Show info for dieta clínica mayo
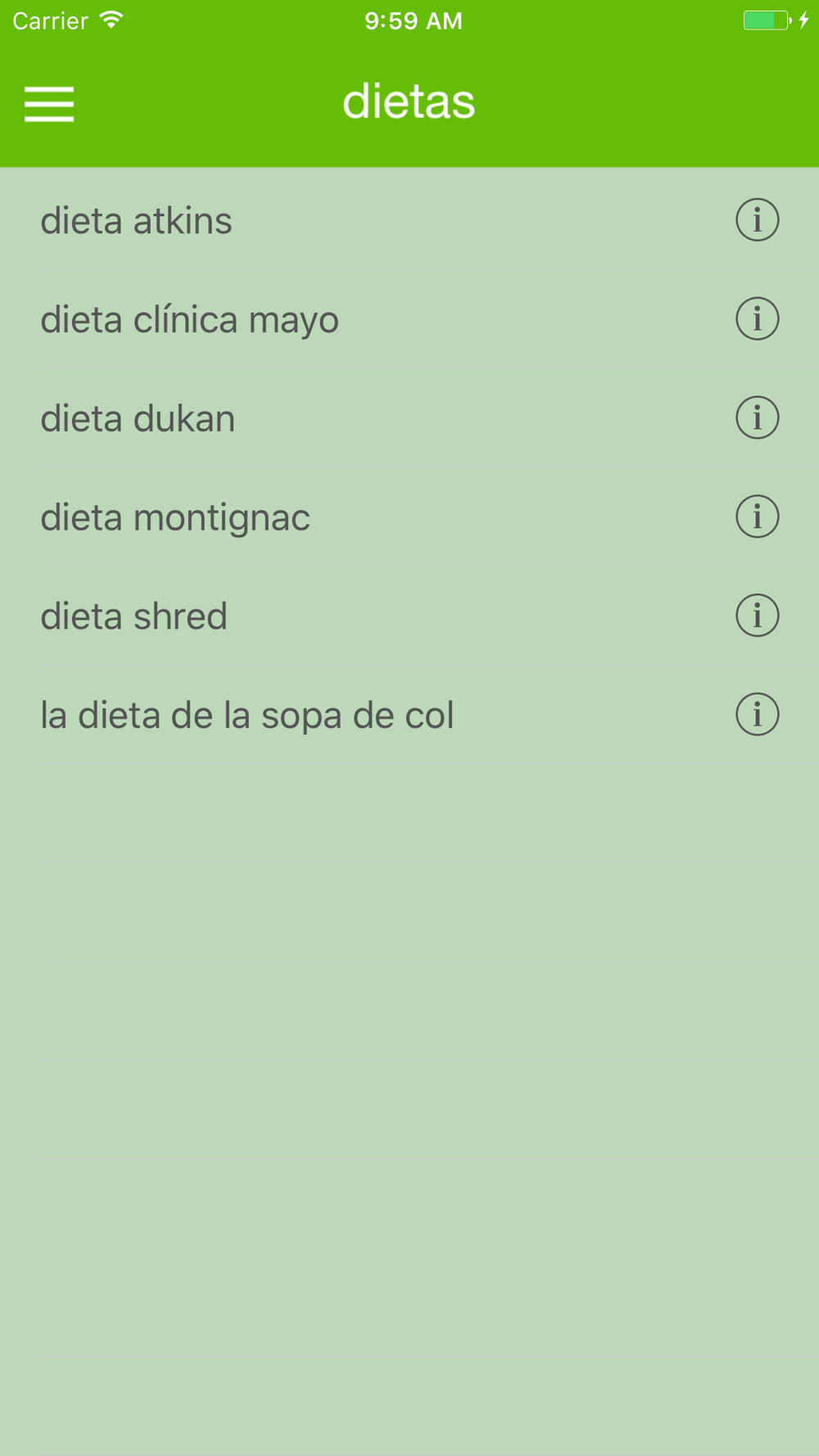This screenshot has height=1456, width=819. point(757,319)
